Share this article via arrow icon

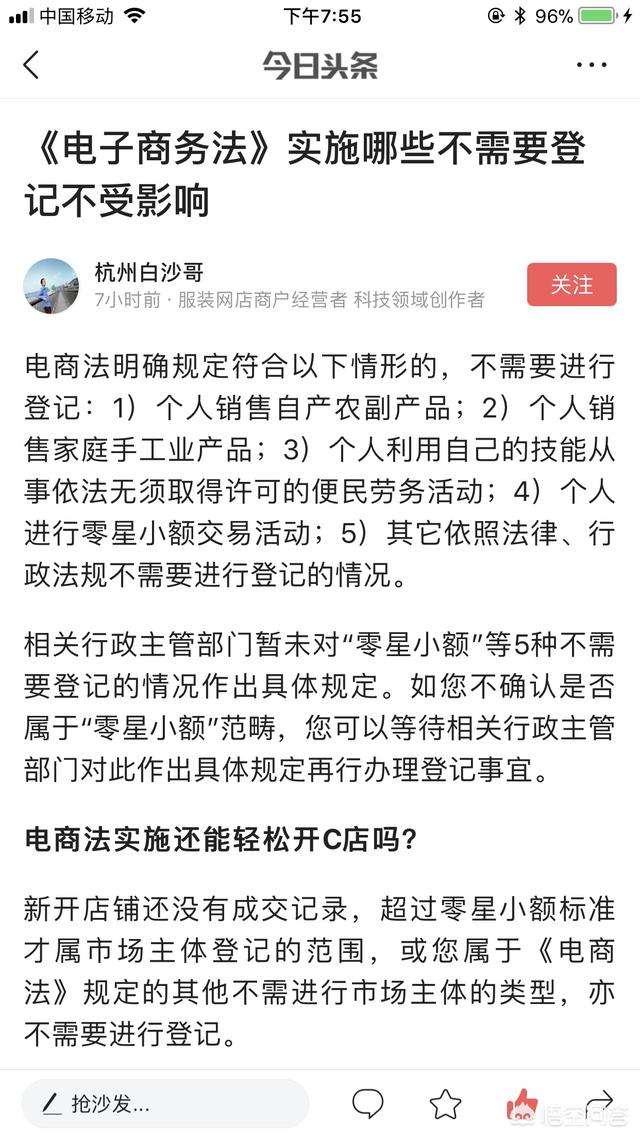(x=598, y=1100)
